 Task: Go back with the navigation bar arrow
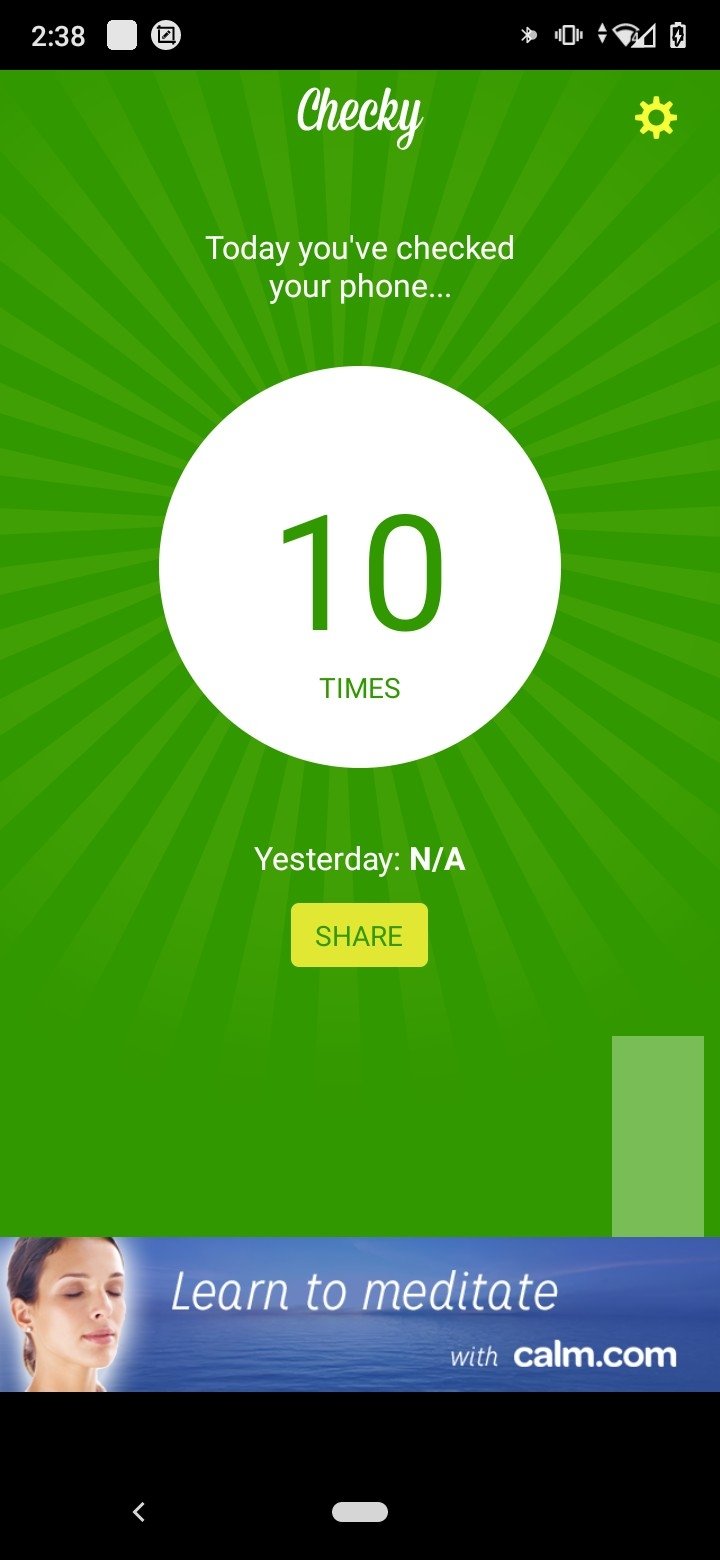coord(139,1512)
